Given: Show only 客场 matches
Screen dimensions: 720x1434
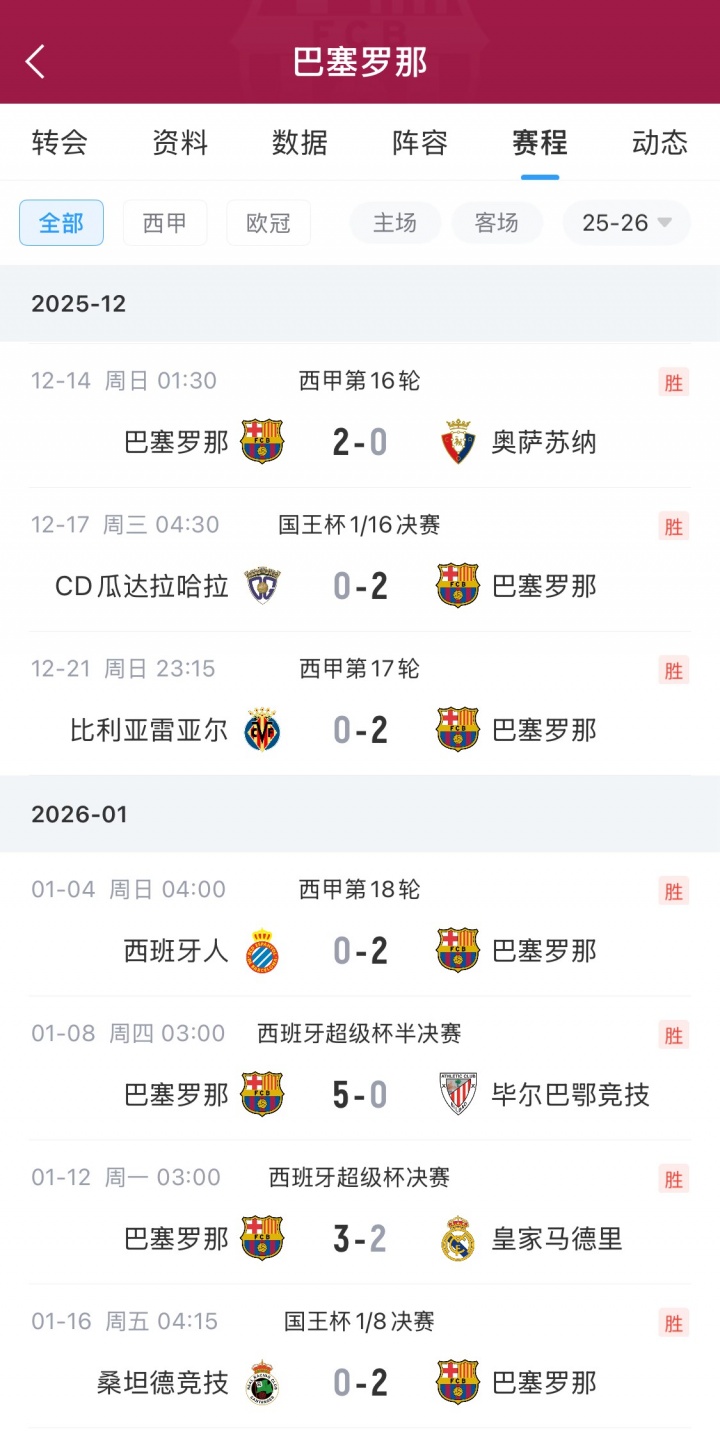Looking at the screenshot, I should pos(497,222).
